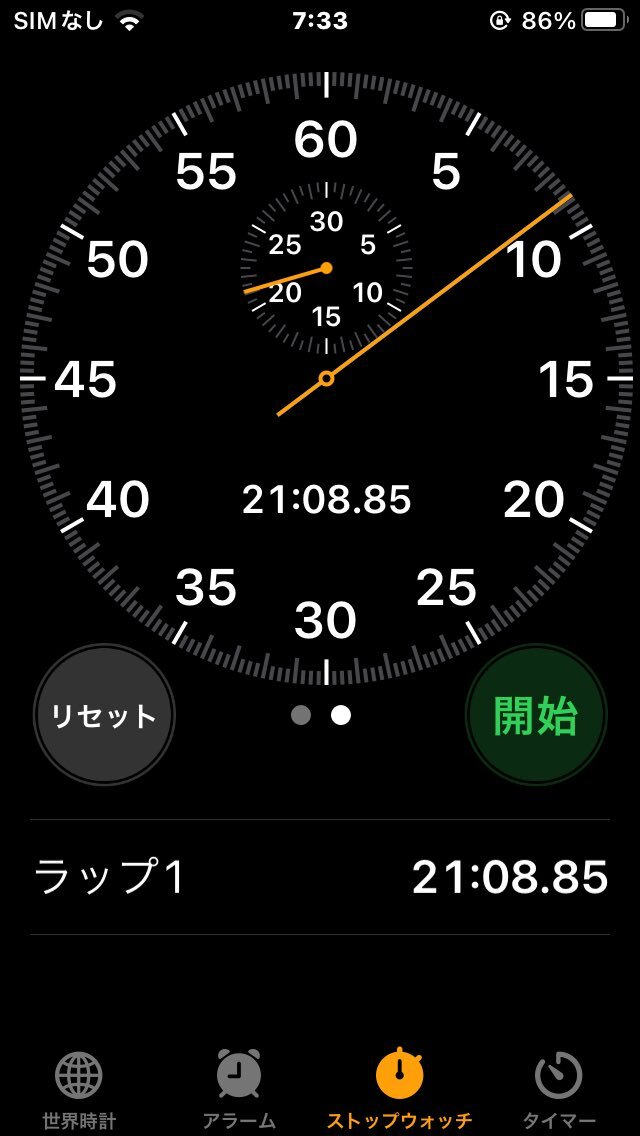Open the 世界時計 tab
Image resolution: width=640 pixels, height=1136 pixels.
(x=80, y=1090)
